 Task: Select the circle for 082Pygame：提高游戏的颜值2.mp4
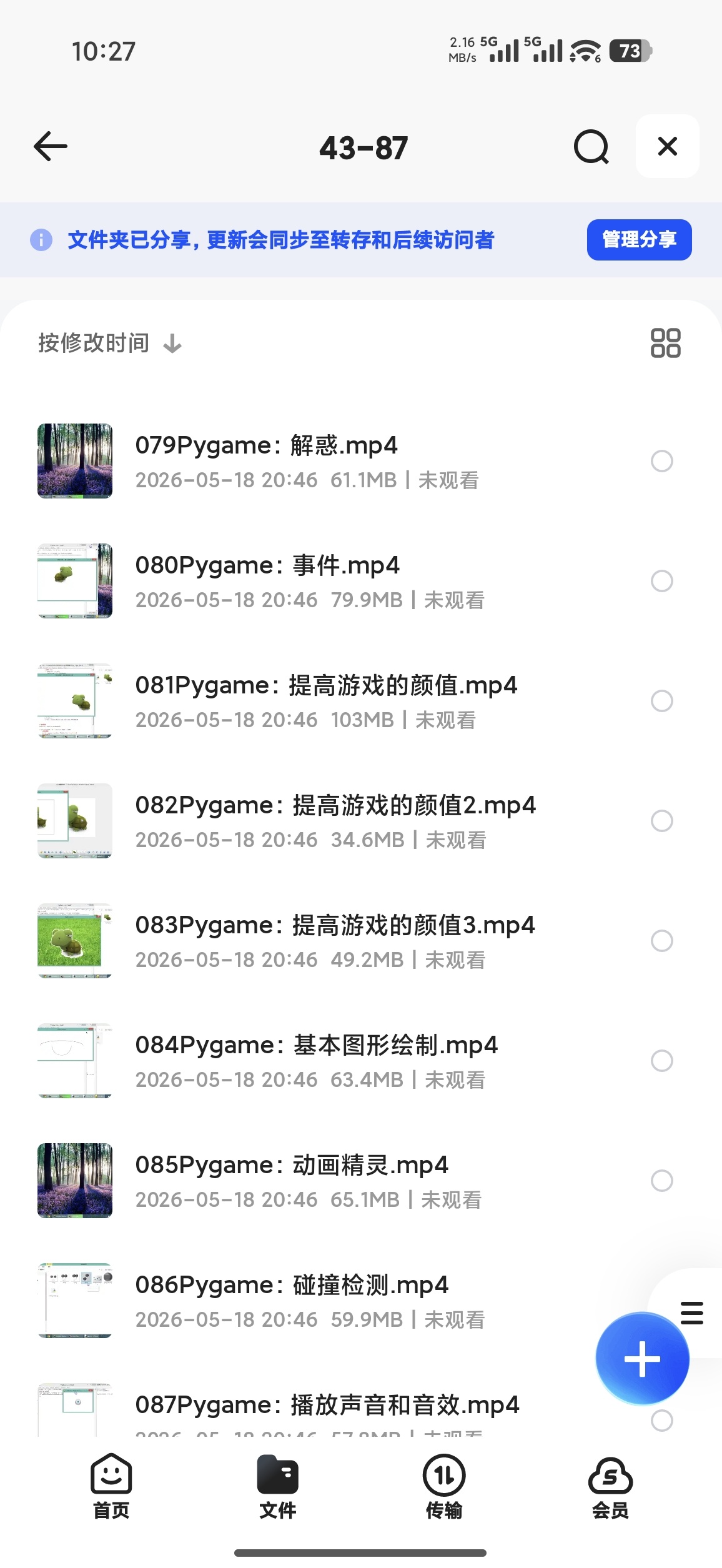point(661,821)
